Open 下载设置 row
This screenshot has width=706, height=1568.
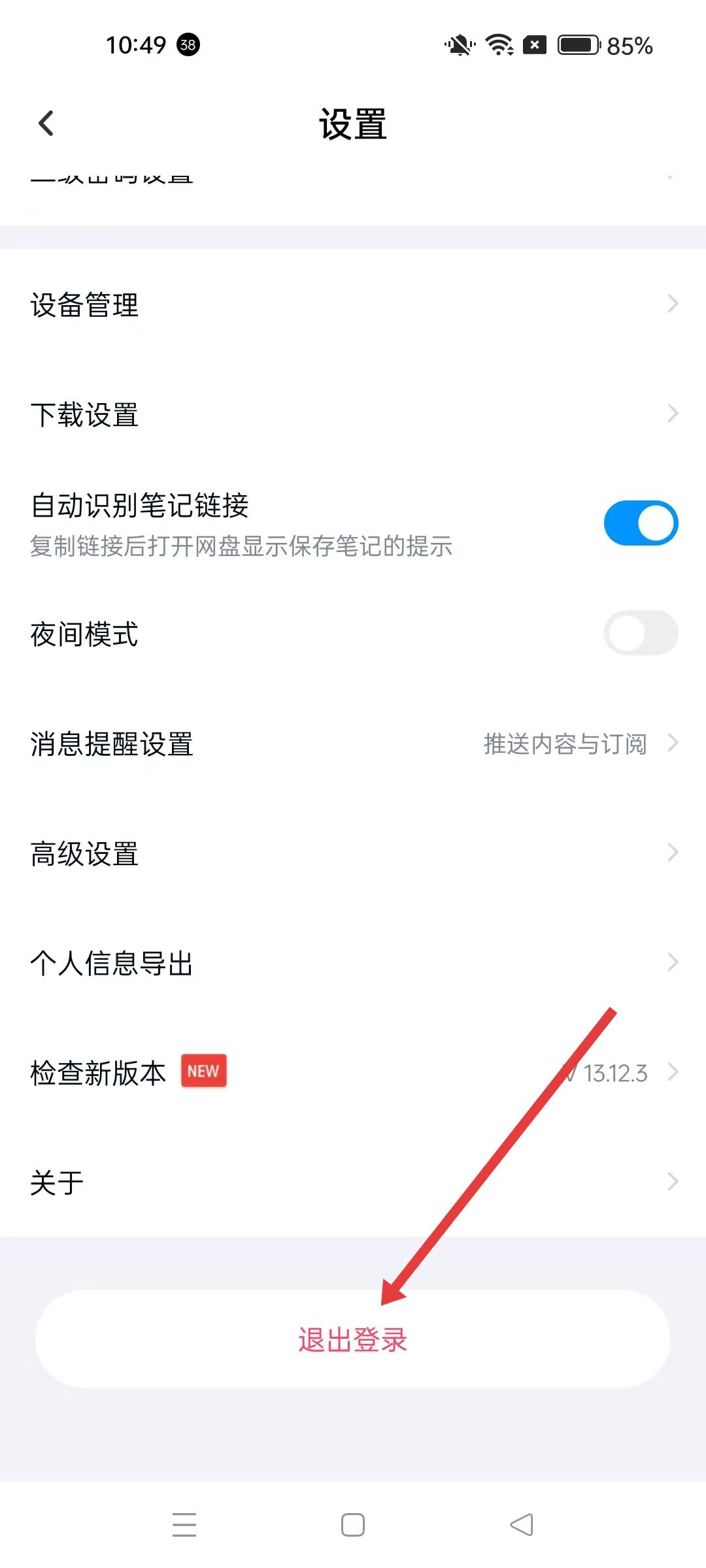click(x=353, y=414)
